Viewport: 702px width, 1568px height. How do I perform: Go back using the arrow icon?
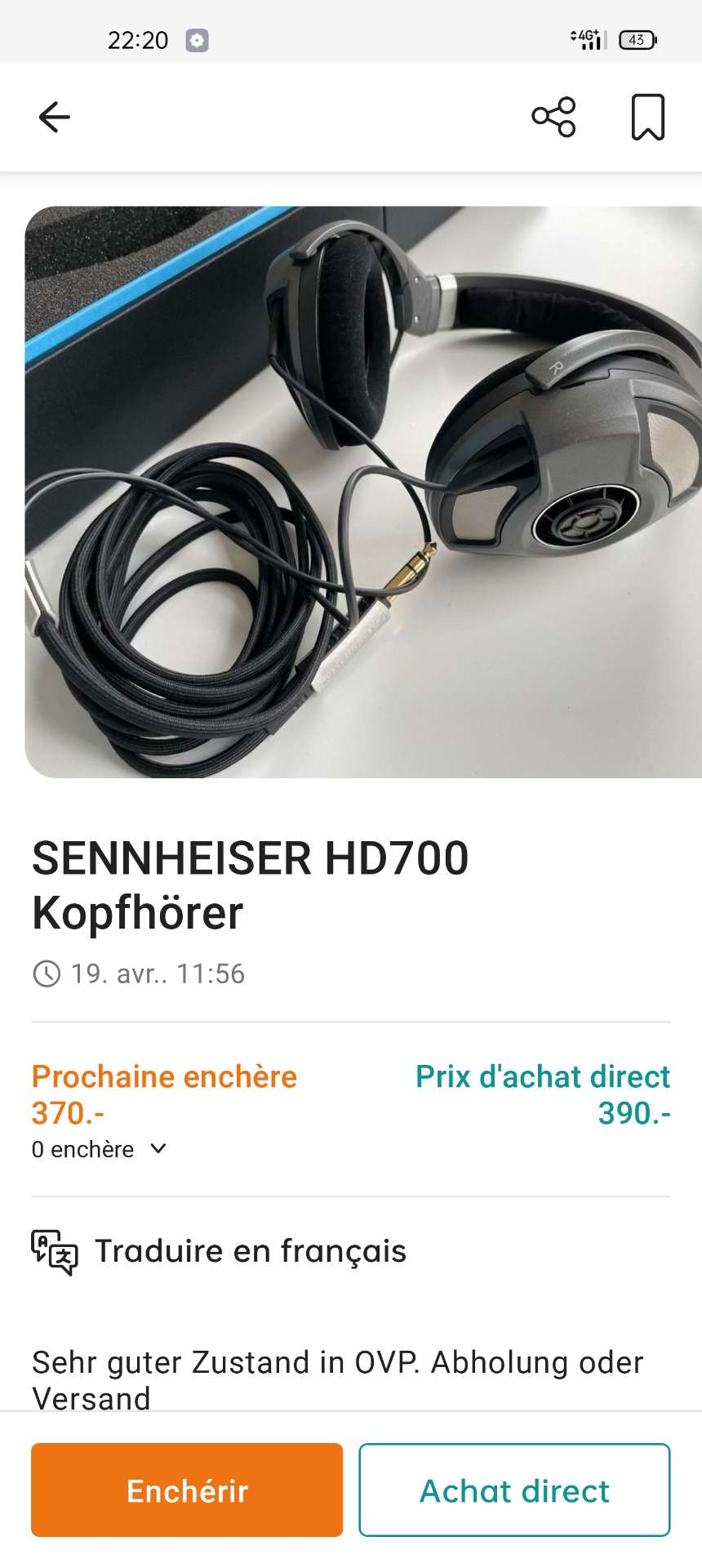point(55,117)
